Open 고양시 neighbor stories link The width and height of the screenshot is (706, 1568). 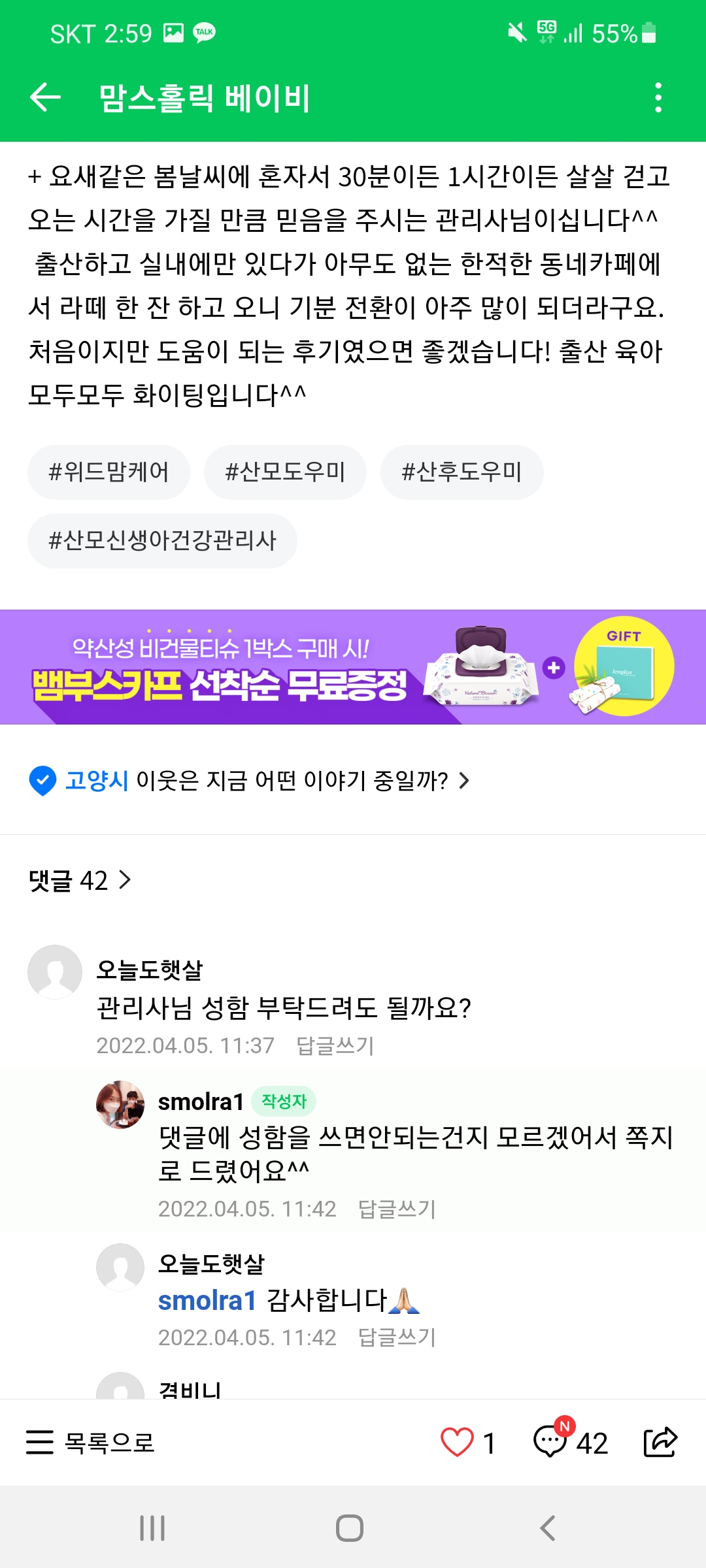tap(248, 780)
